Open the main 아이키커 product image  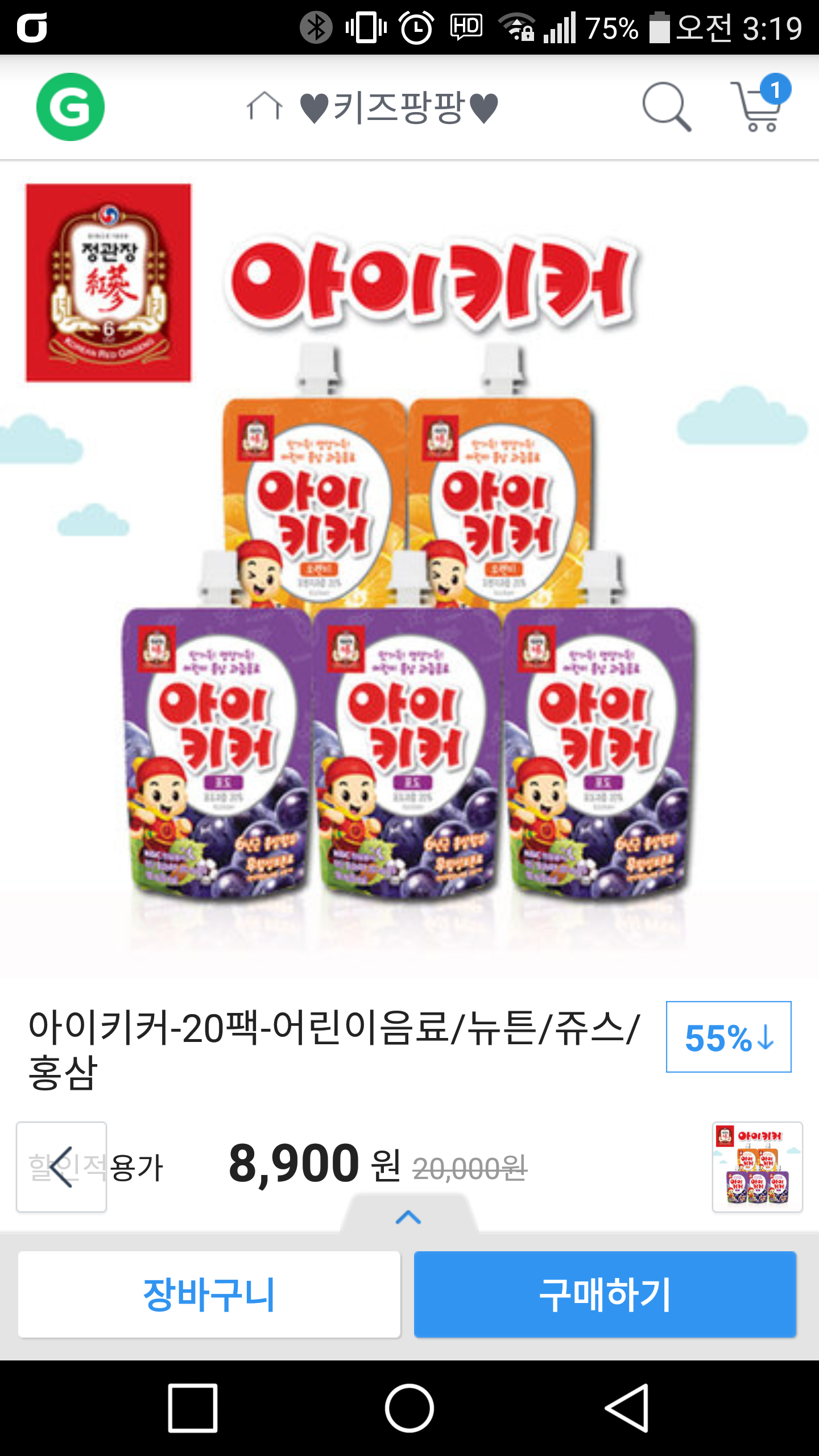[x=409, y=569]
